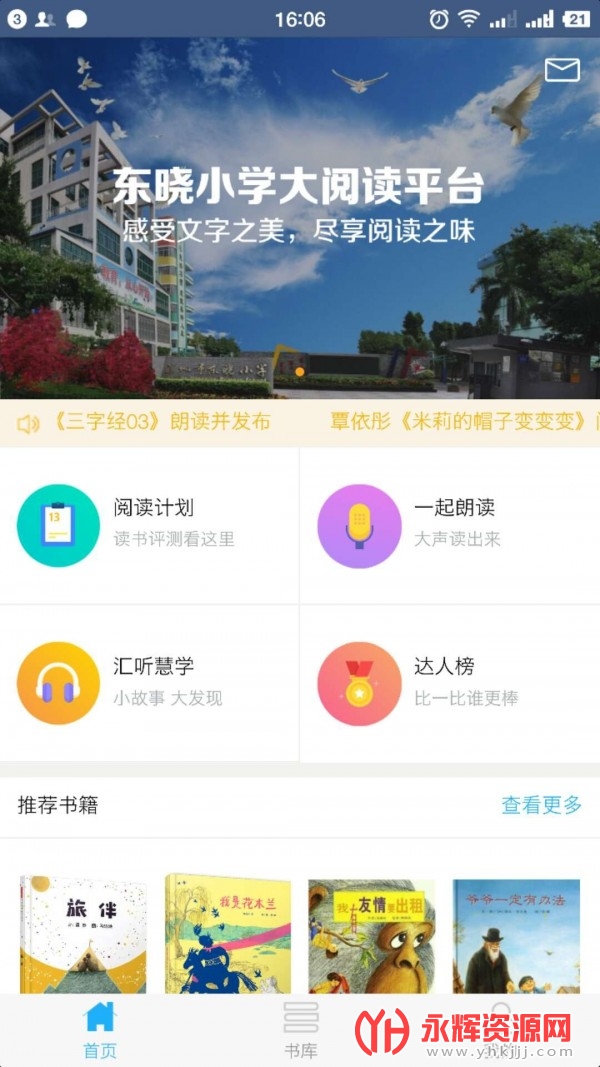
Task: Open 一起朗读 read-aloud section
Action: pyautogui.click(x=450, y=524)
